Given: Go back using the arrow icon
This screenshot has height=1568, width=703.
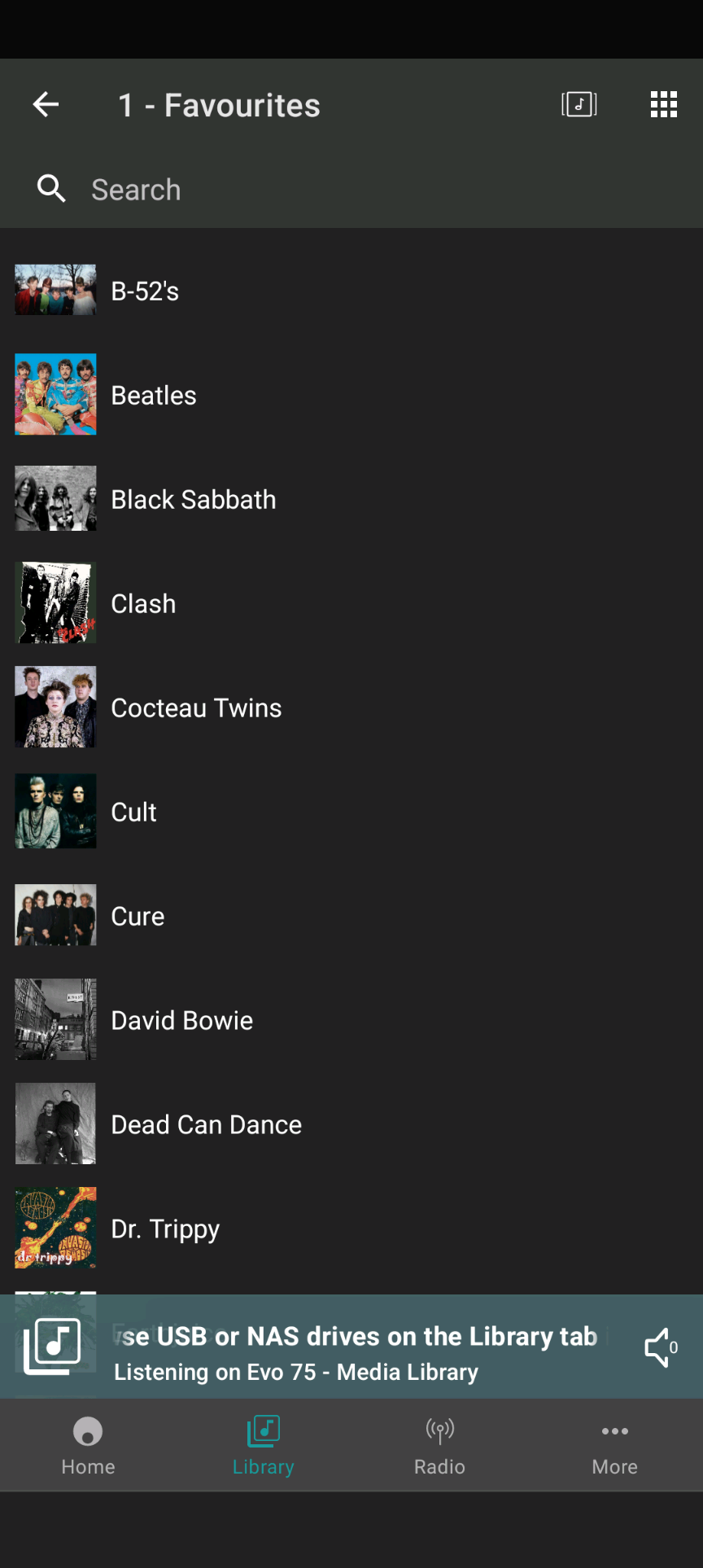Looking at the screenshot, I should 46,105.
